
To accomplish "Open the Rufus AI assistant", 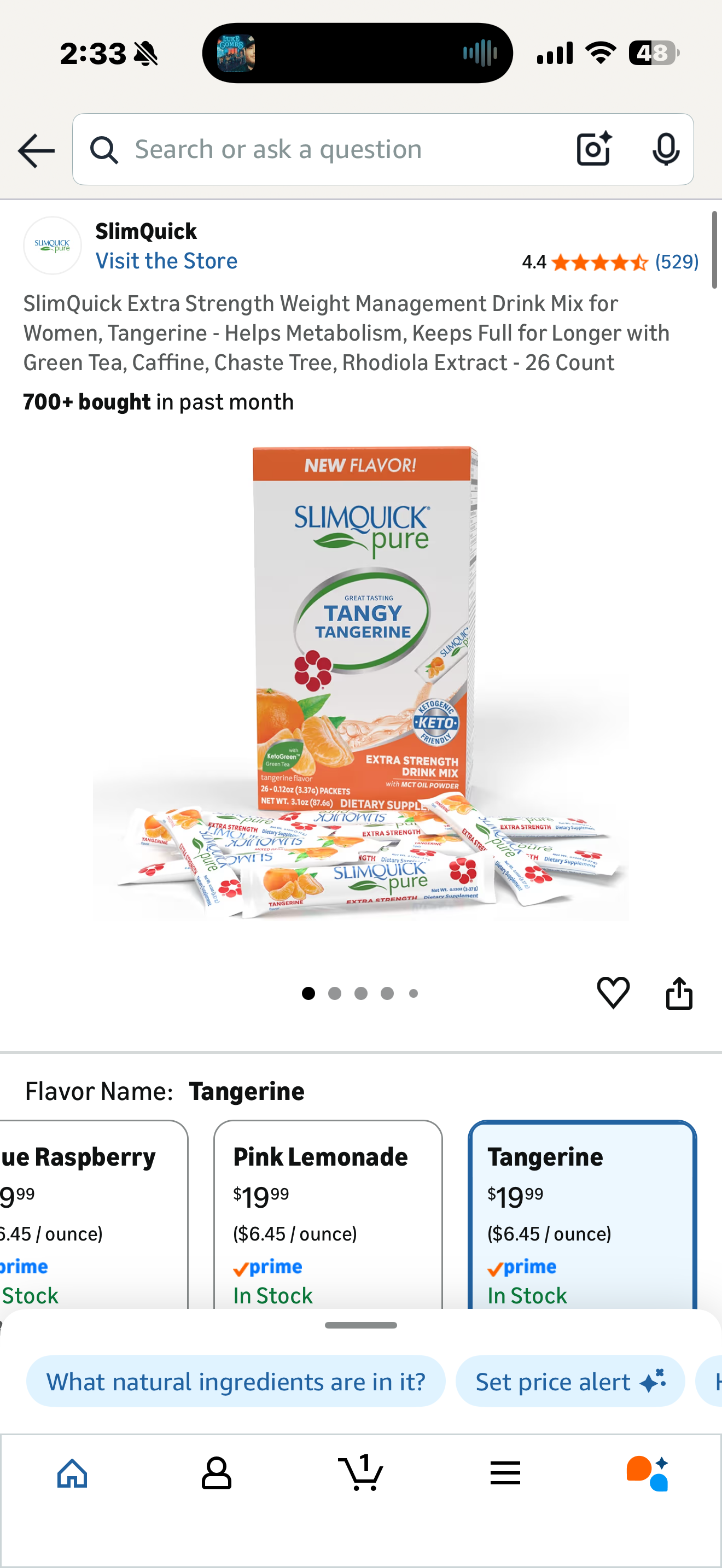I will (648, 1473).
